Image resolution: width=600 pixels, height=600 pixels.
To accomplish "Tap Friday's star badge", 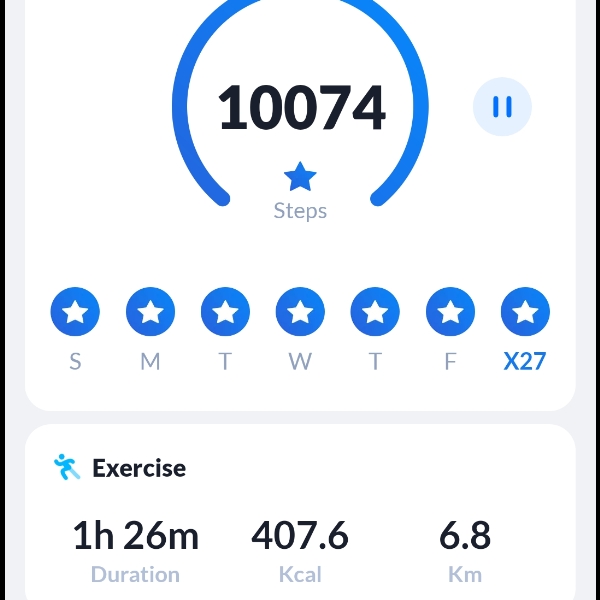I will point(450,313).
